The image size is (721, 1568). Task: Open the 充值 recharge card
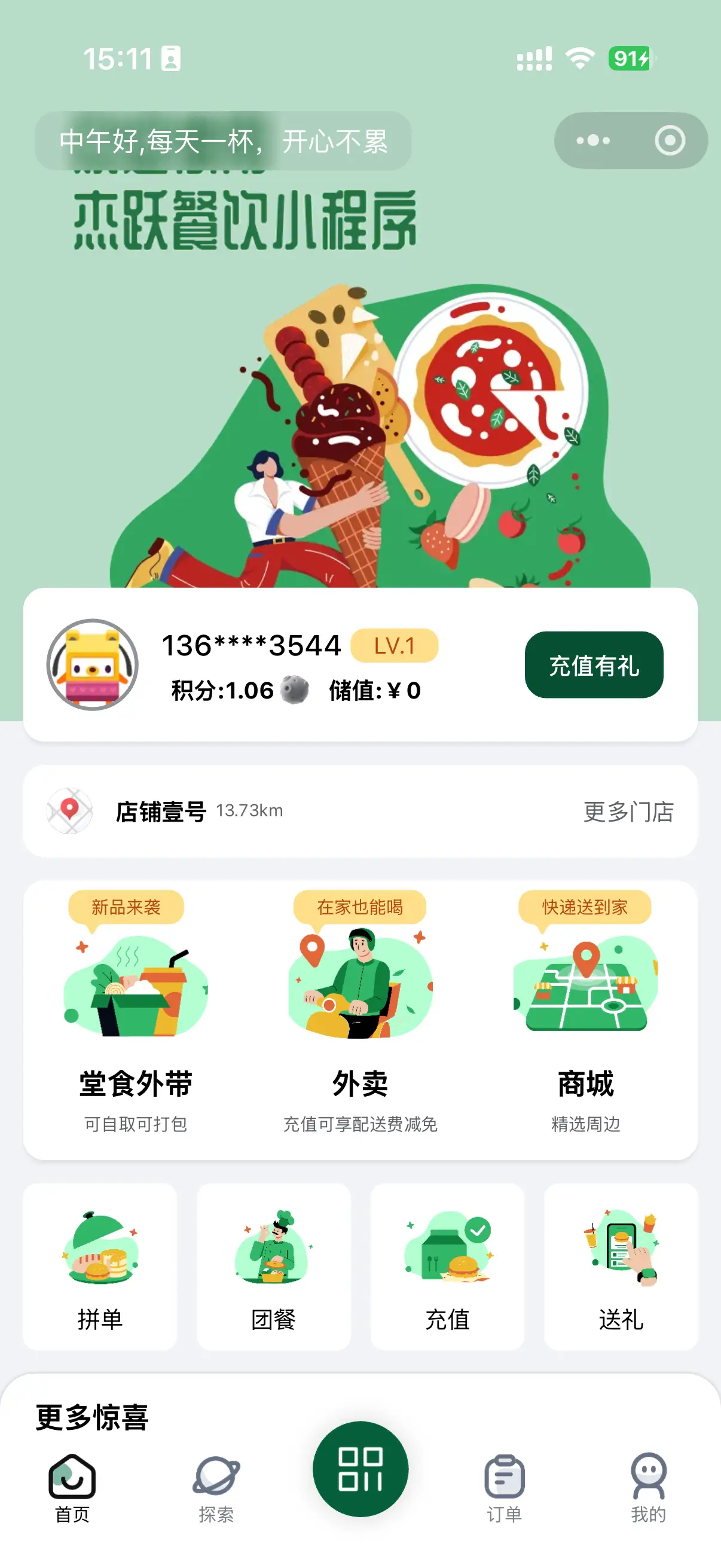(447, 1267)
